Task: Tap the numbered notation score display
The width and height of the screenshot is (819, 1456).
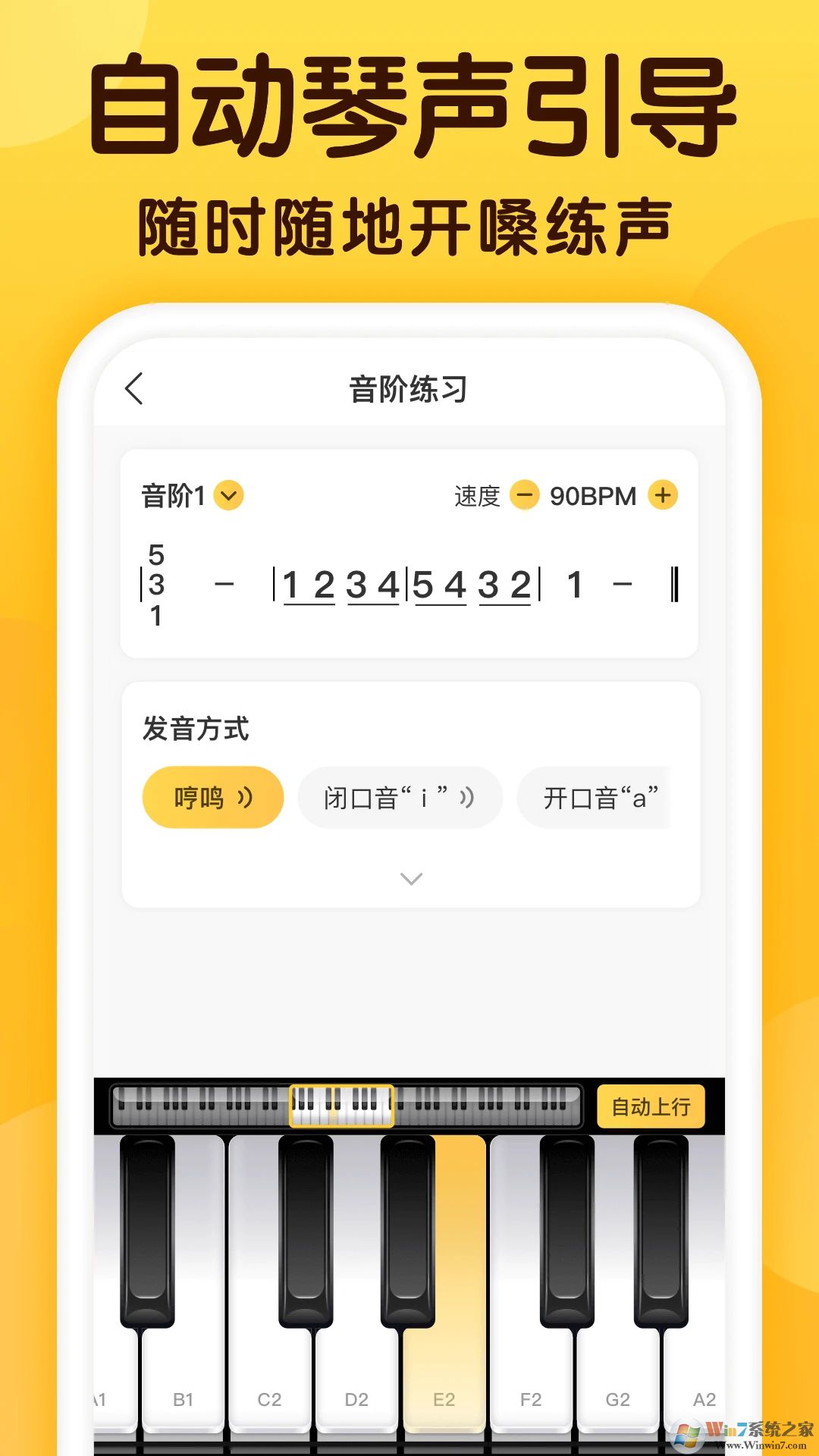Action: (x=409, y=584)
